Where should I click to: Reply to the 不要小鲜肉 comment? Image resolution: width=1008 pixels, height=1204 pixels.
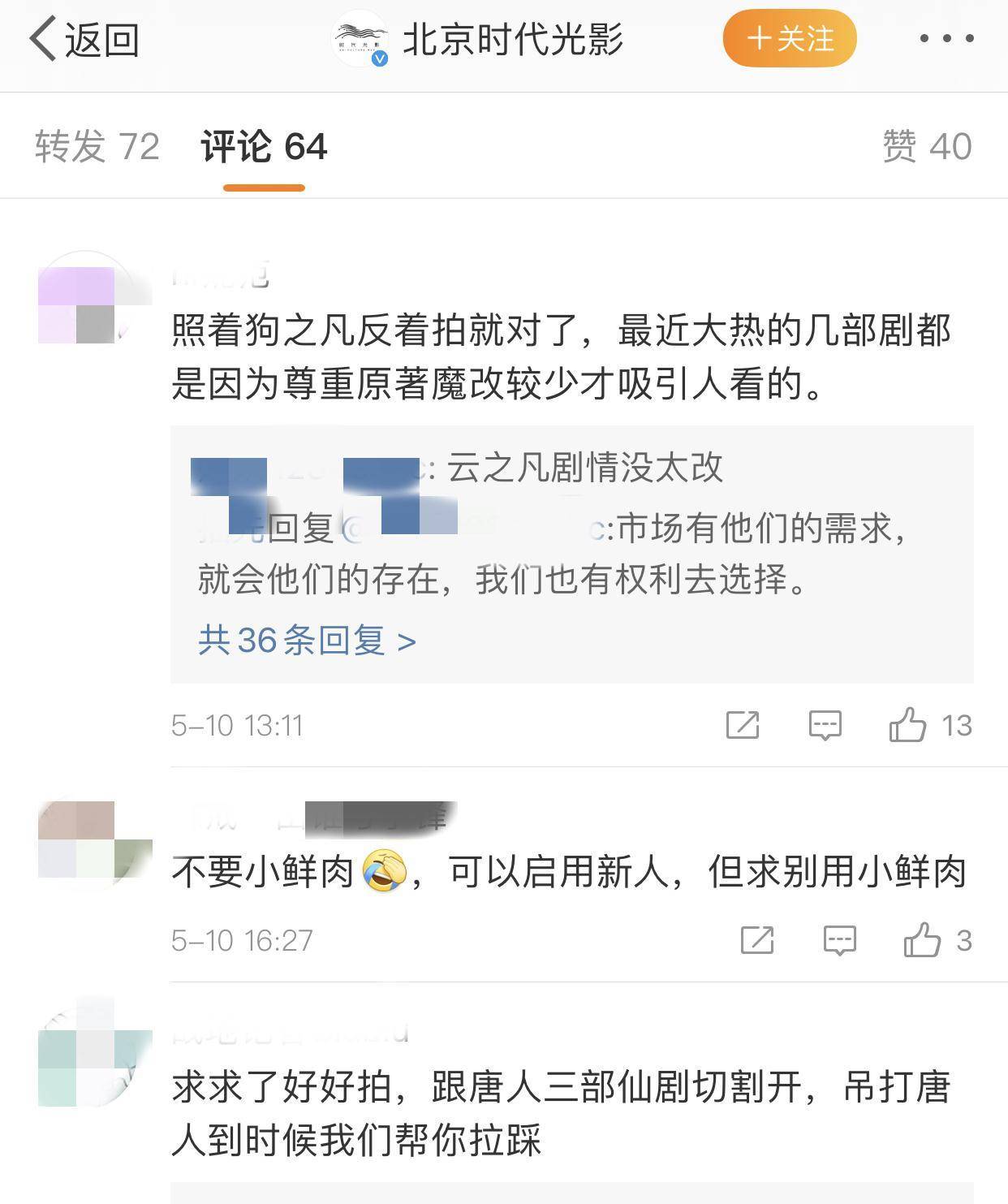tap(839, 940)
